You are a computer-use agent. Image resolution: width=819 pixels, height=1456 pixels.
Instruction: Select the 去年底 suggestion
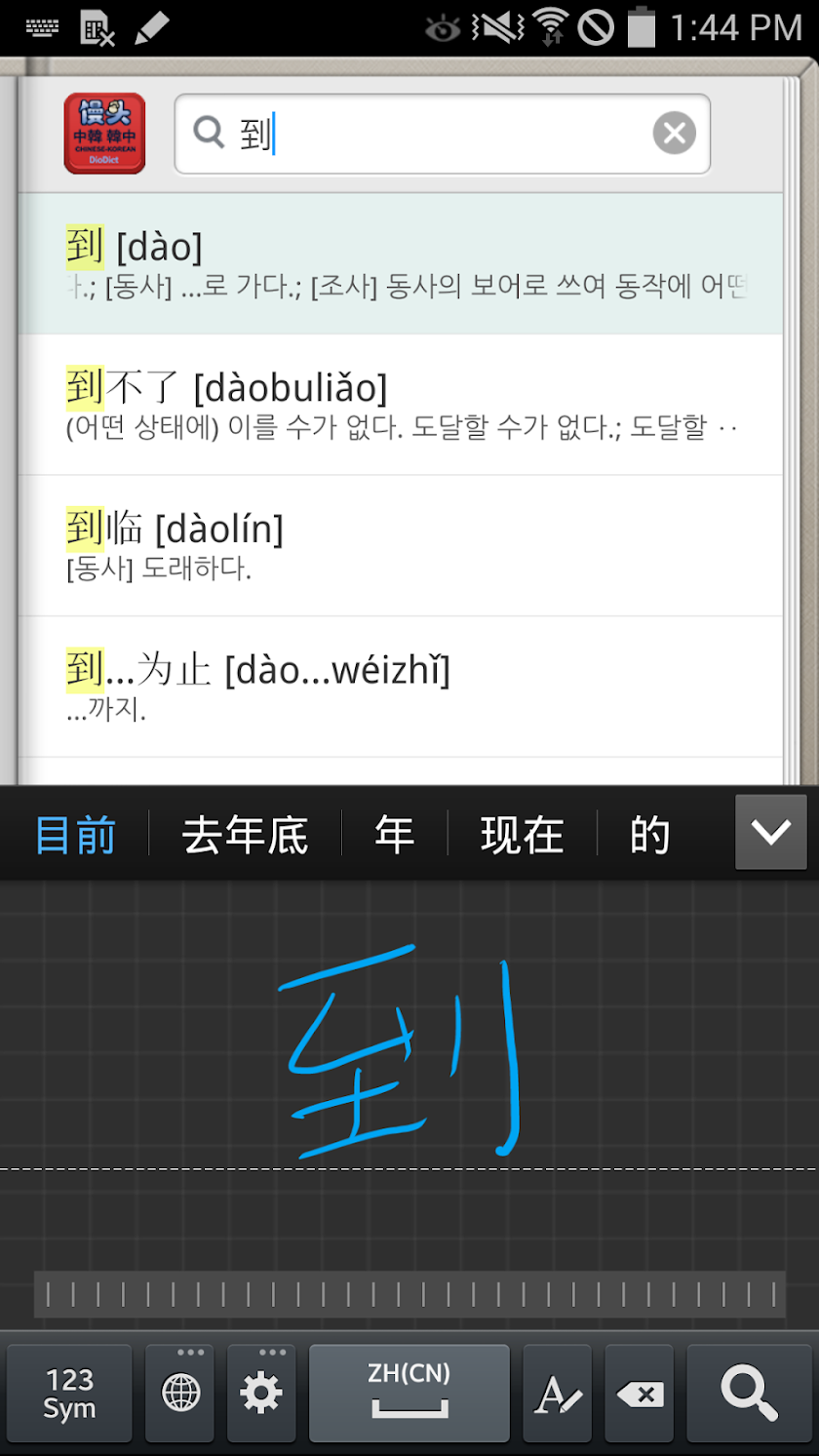[245, 835]
